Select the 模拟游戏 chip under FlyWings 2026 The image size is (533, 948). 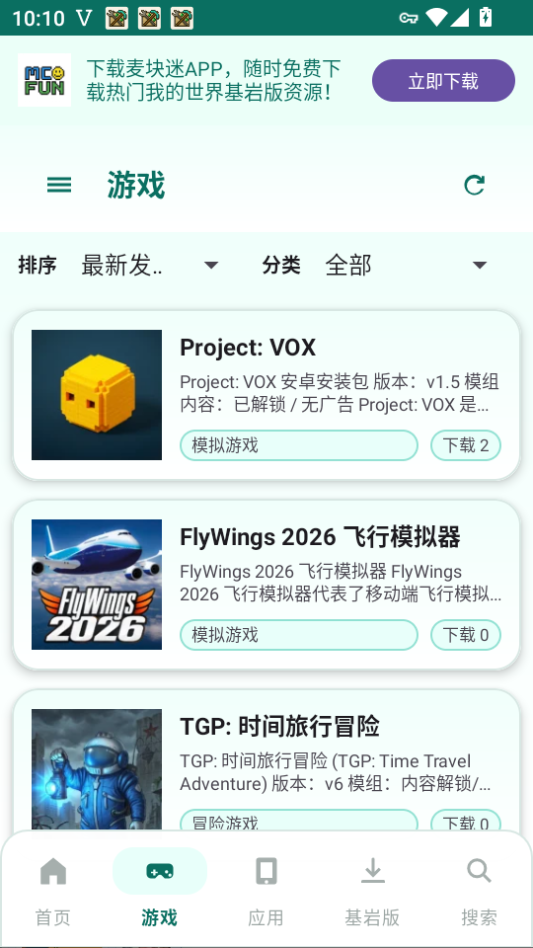pos(299,635)
